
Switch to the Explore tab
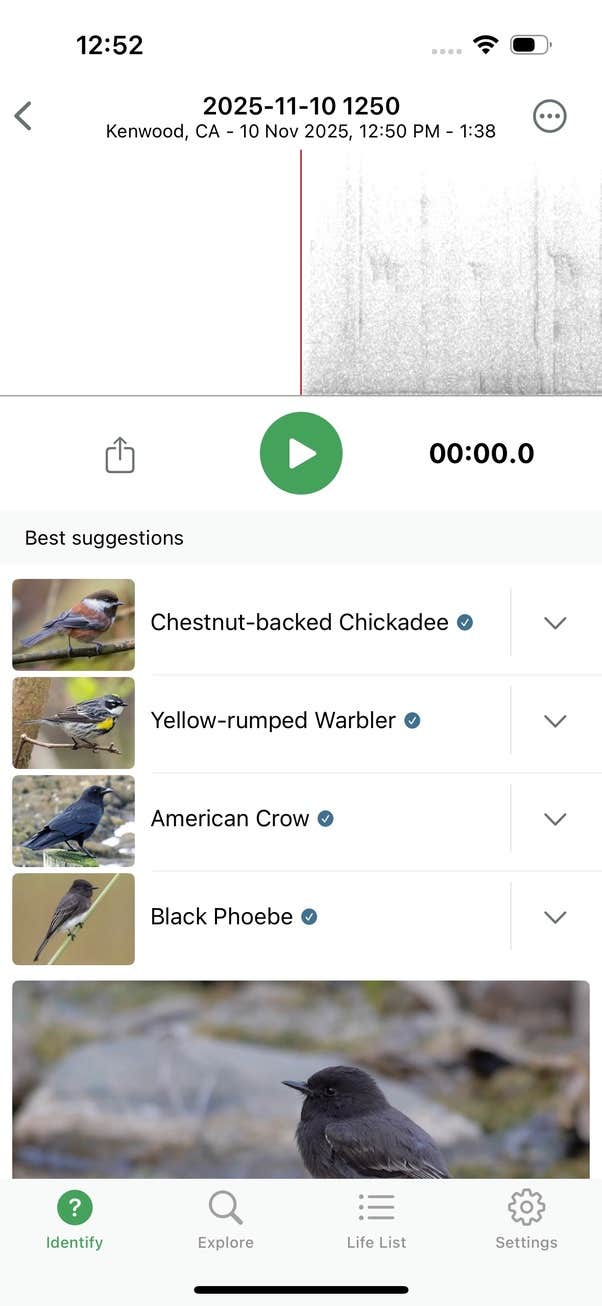pyautogui.click(x=226, y=1220)
